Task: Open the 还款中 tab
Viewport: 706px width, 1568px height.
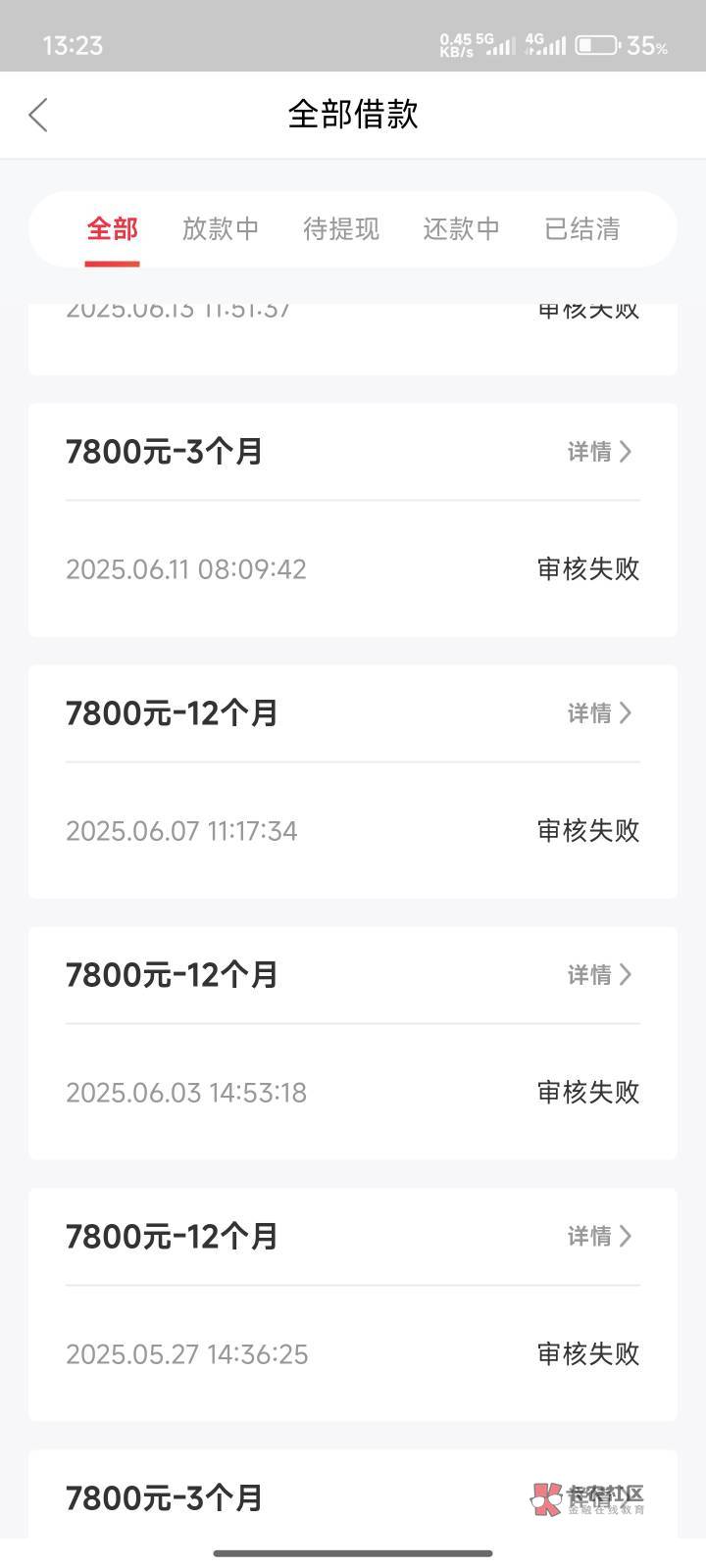Action: click(x=462, y=229)
